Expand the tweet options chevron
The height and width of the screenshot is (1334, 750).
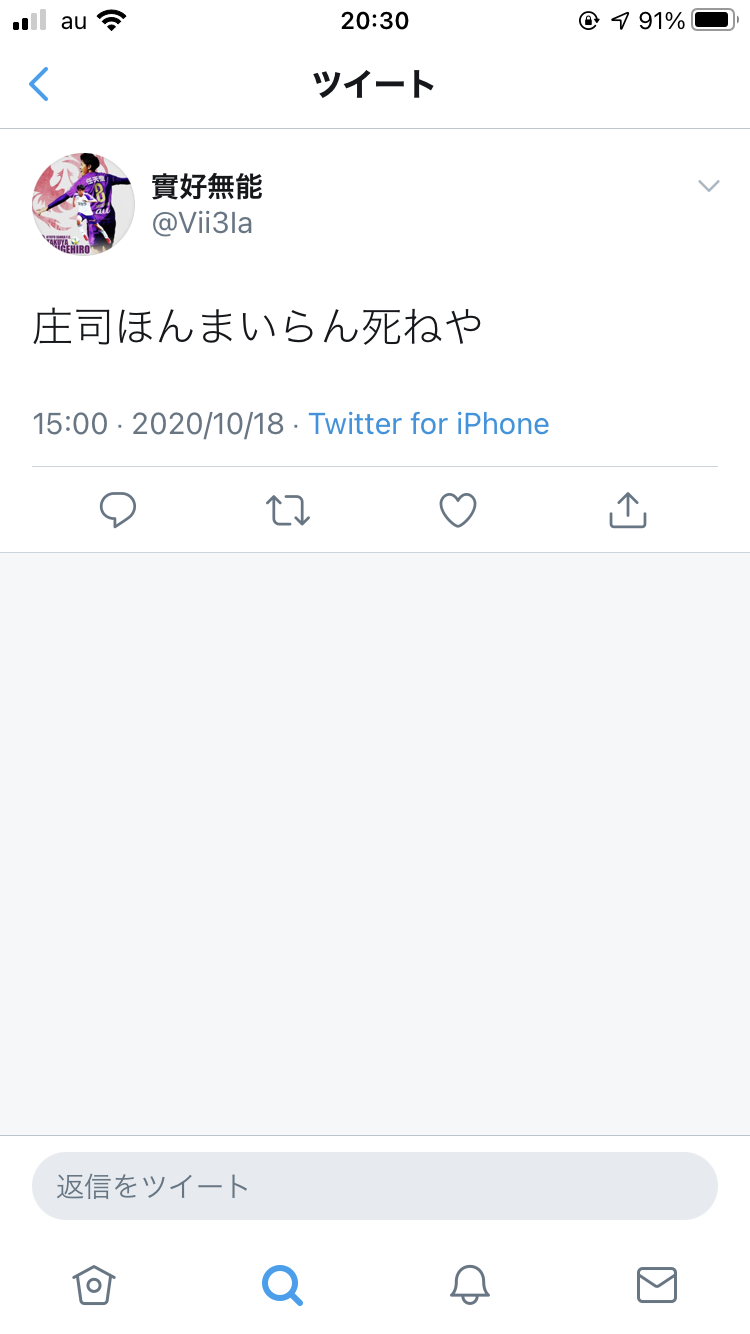click(708, 186)
